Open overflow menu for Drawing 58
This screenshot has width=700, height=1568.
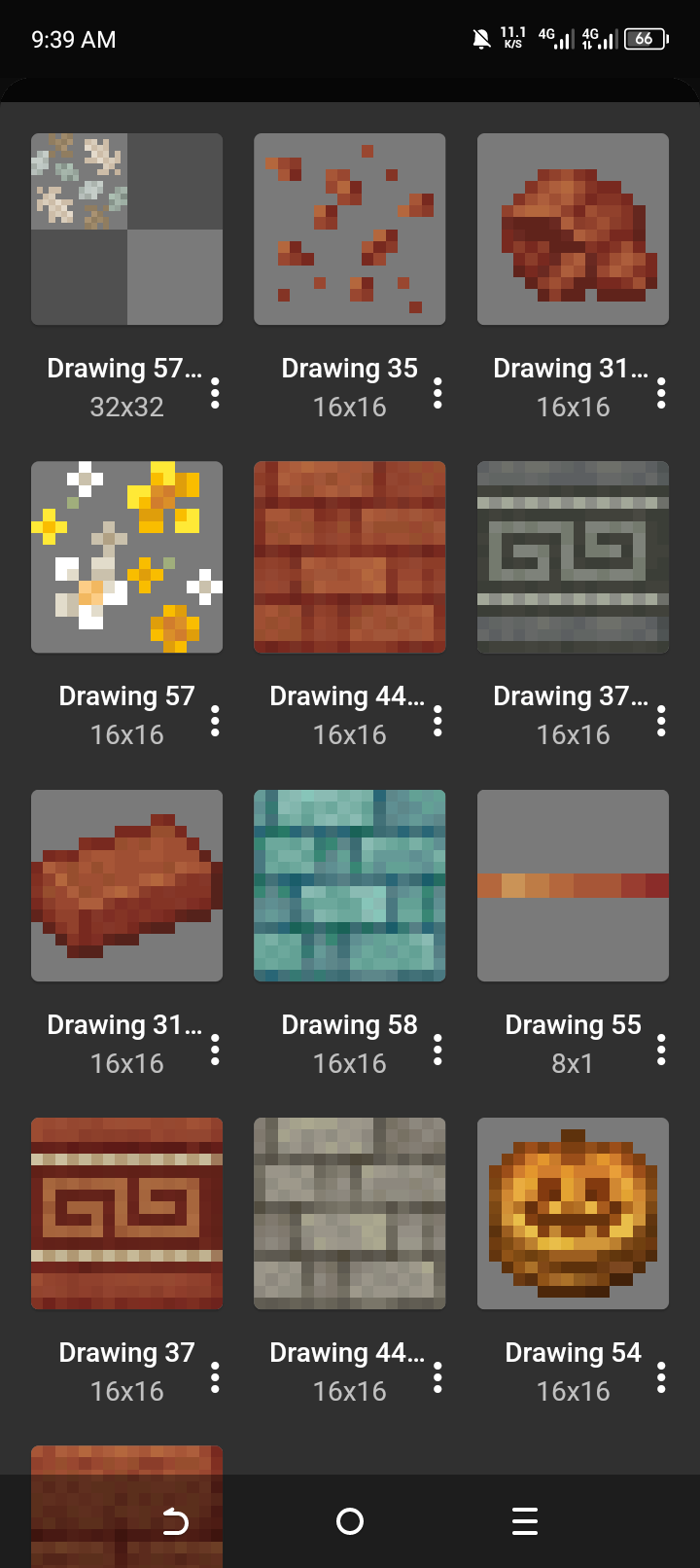[x=437, y=1050]
